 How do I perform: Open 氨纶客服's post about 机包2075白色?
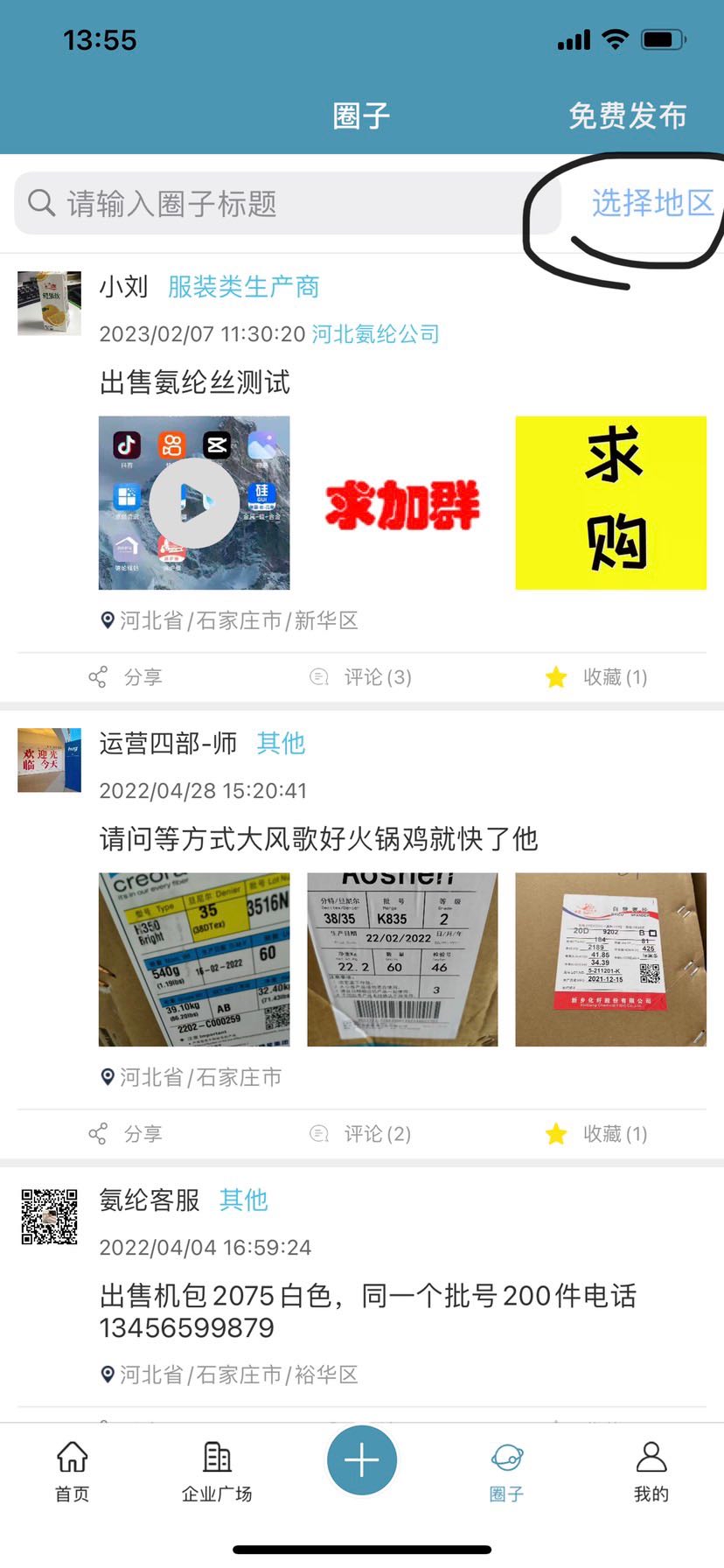(x=367, y=1311)
